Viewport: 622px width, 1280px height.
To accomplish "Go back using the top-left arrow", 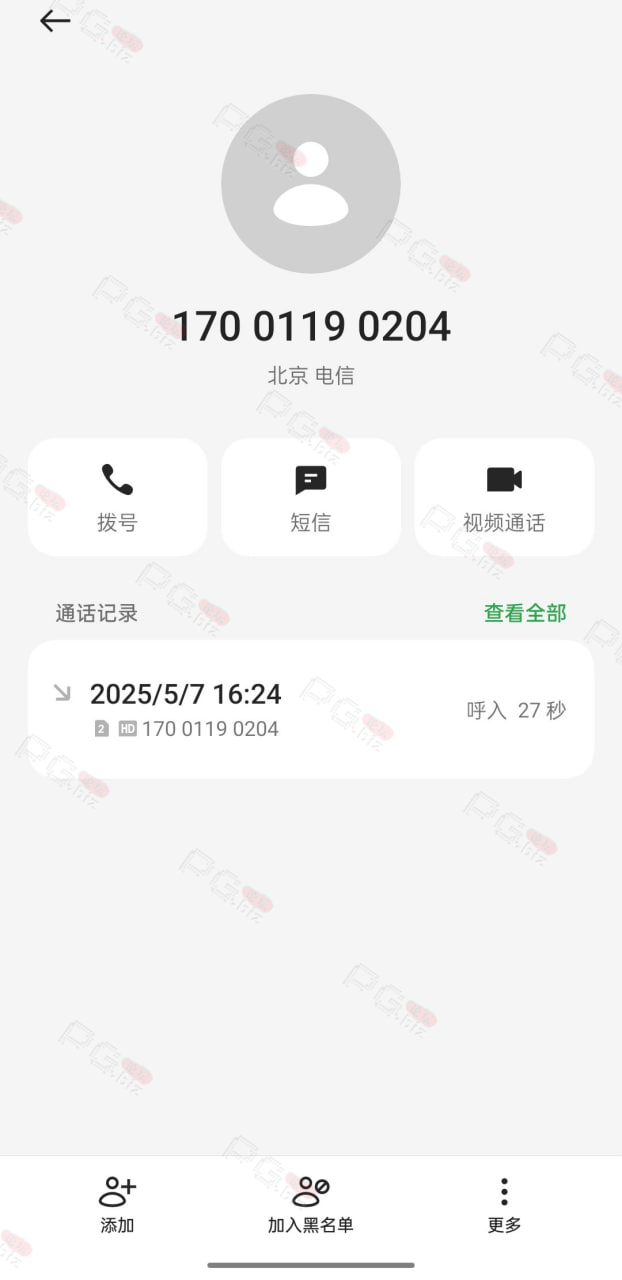I will pos(54,21).
